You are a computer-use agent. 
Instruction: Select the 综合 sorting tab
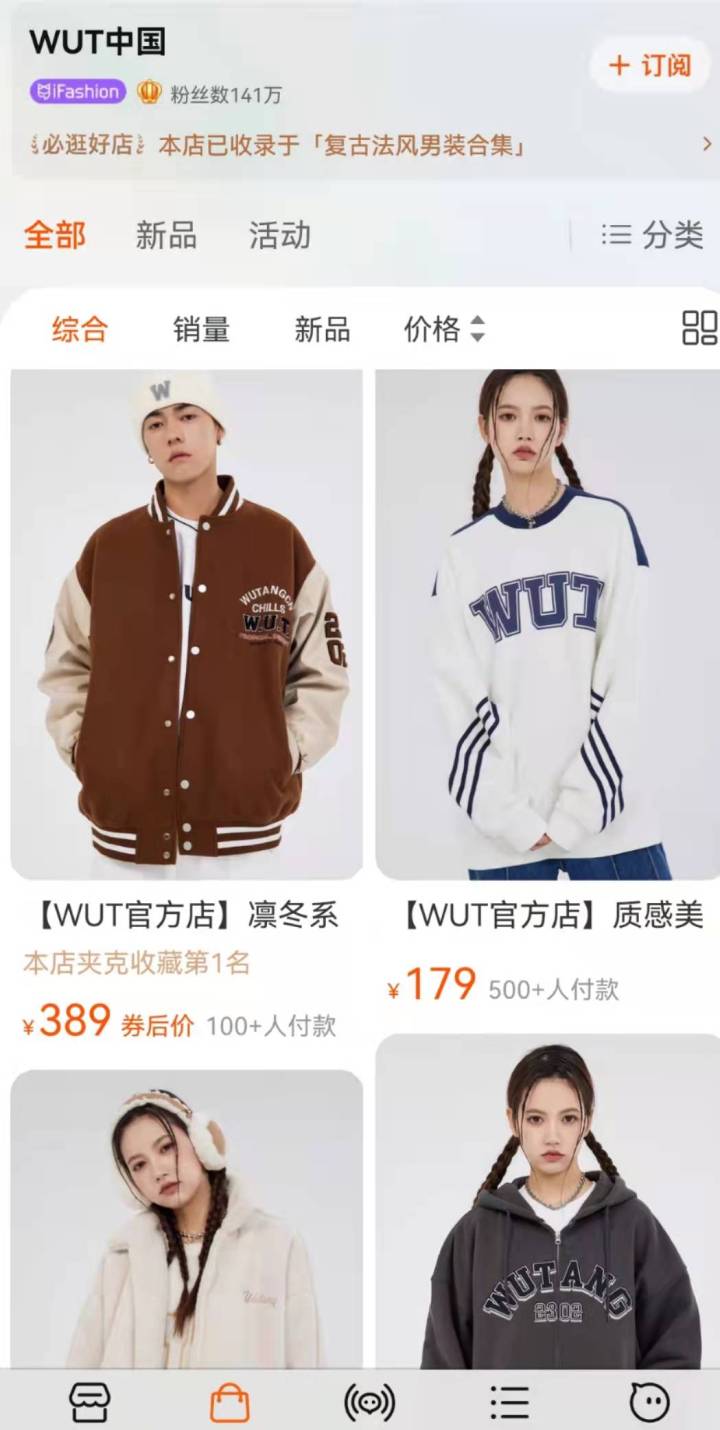[x=78, y=330]
